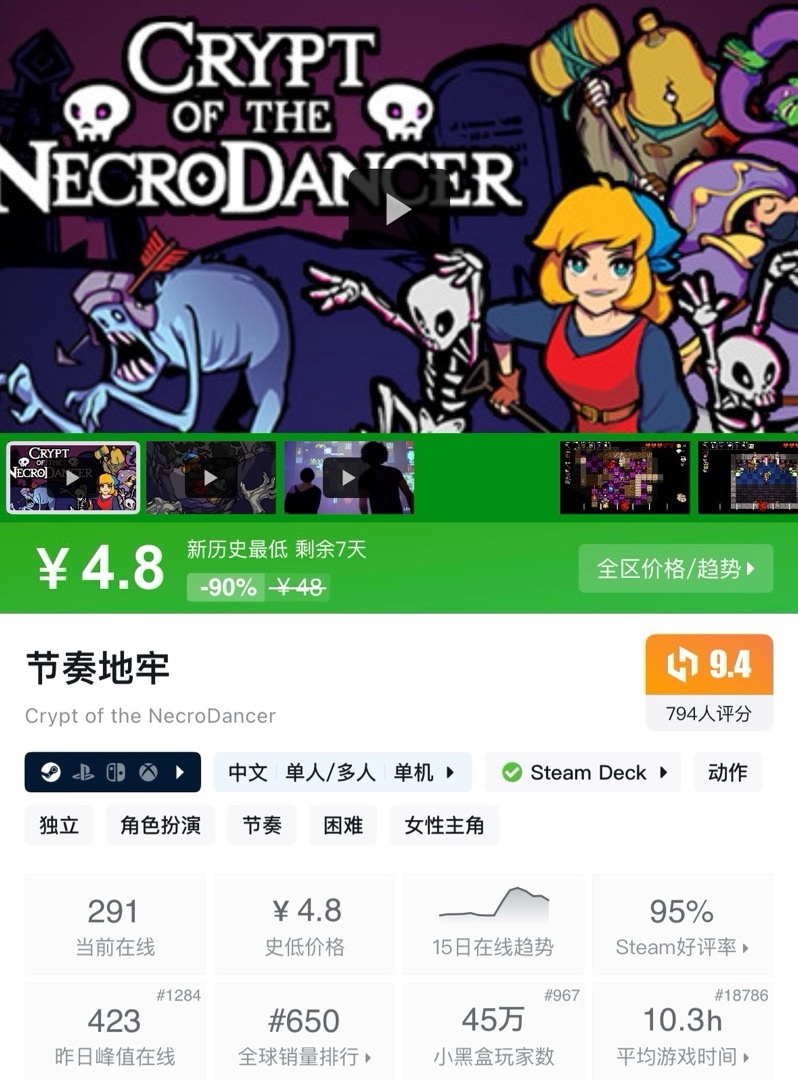Image resolution: width=798 pixels, height=1080 pixels.
Task: Expand the 中文 单人/多人 单机 info chip
Action: 342,772
